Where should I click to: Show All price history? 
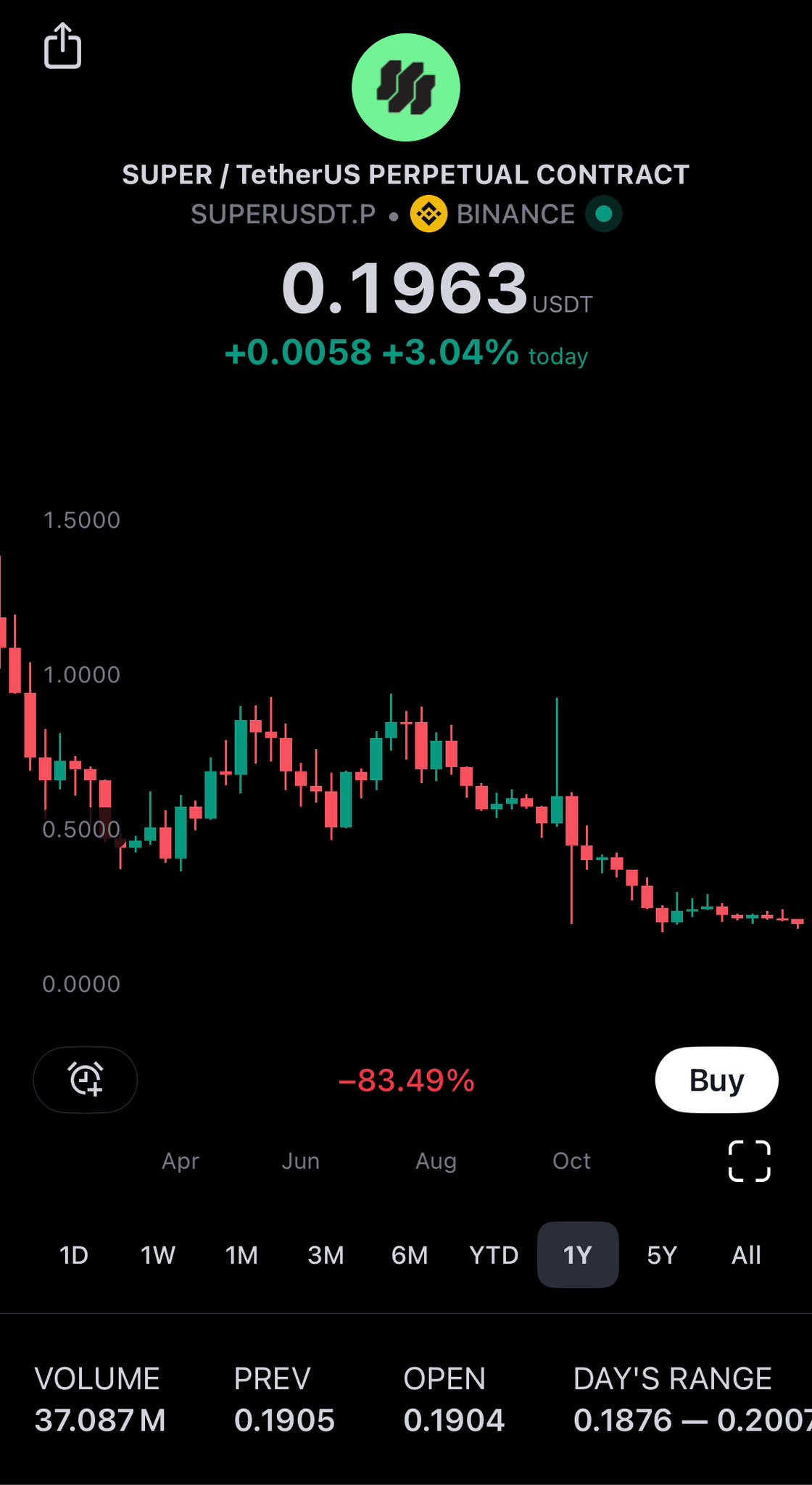pyautogui.click(x=746, y=1255)
